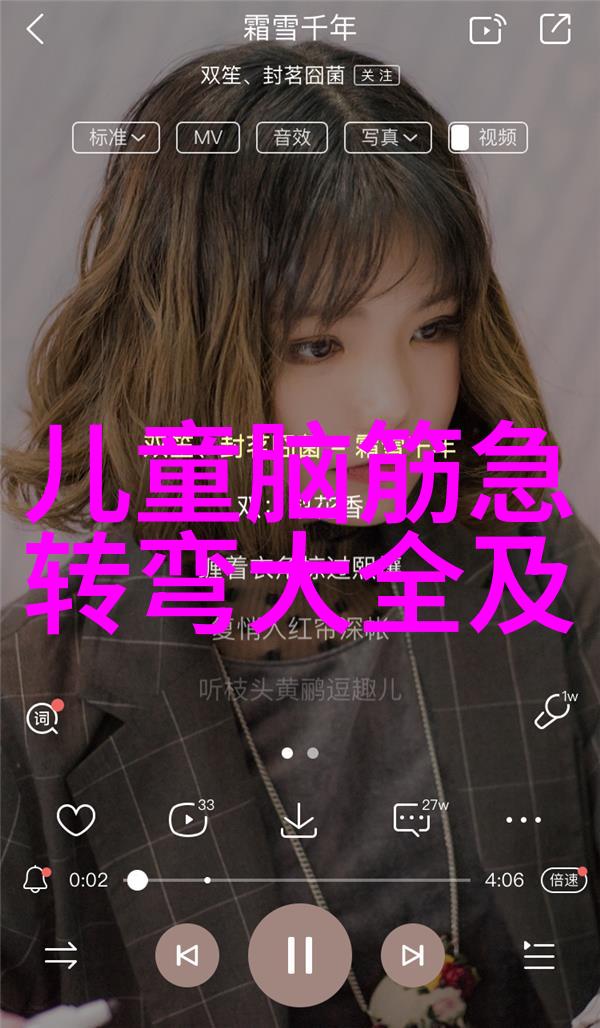The width and height of the screenshot is (600, 1028).
Task: Open 音效 sound effects
Action: point(292,137)
